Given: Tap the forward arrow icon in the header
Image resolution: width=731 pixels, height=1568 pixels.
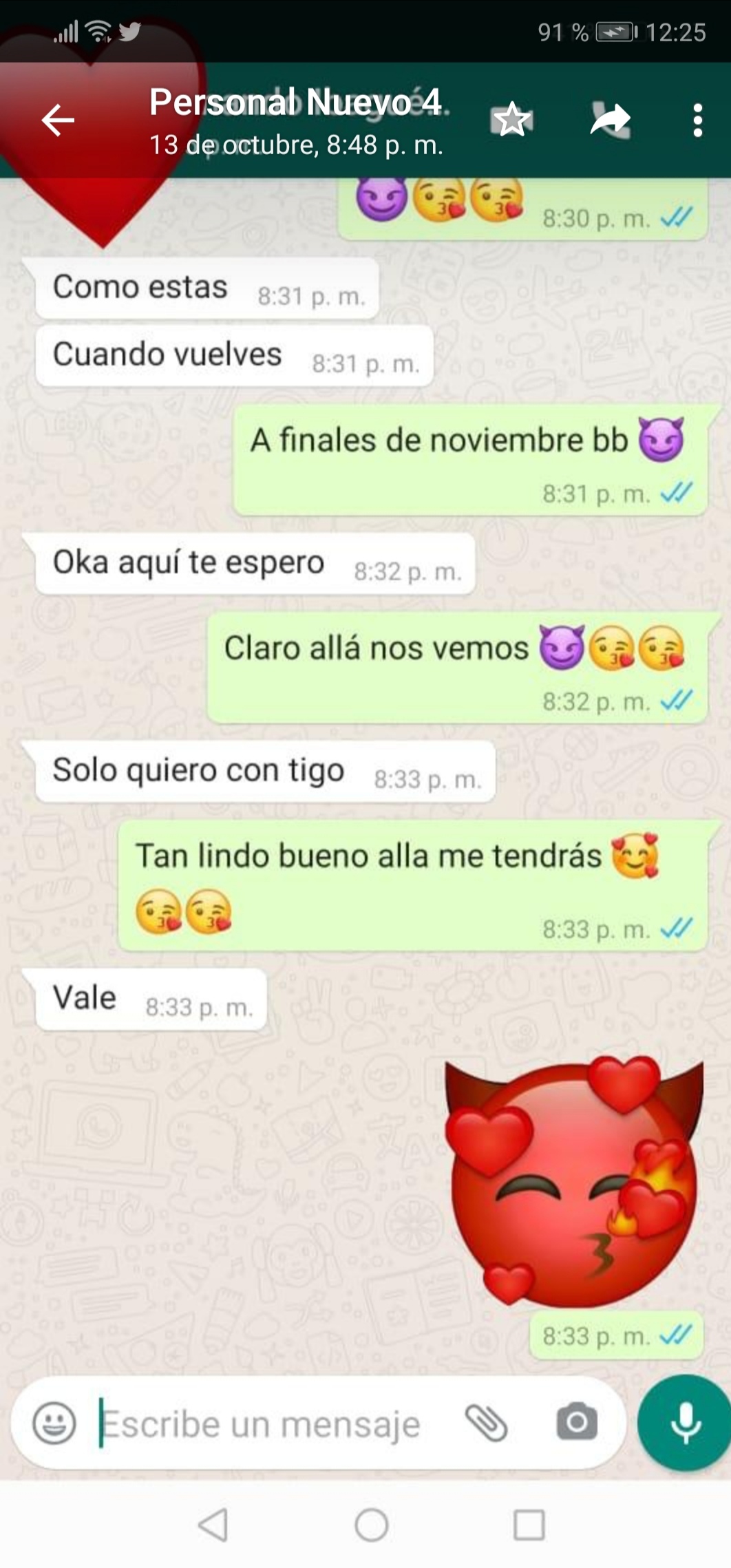Looking at the screenshot, I should pyautogui.click(x=611, y=120).
